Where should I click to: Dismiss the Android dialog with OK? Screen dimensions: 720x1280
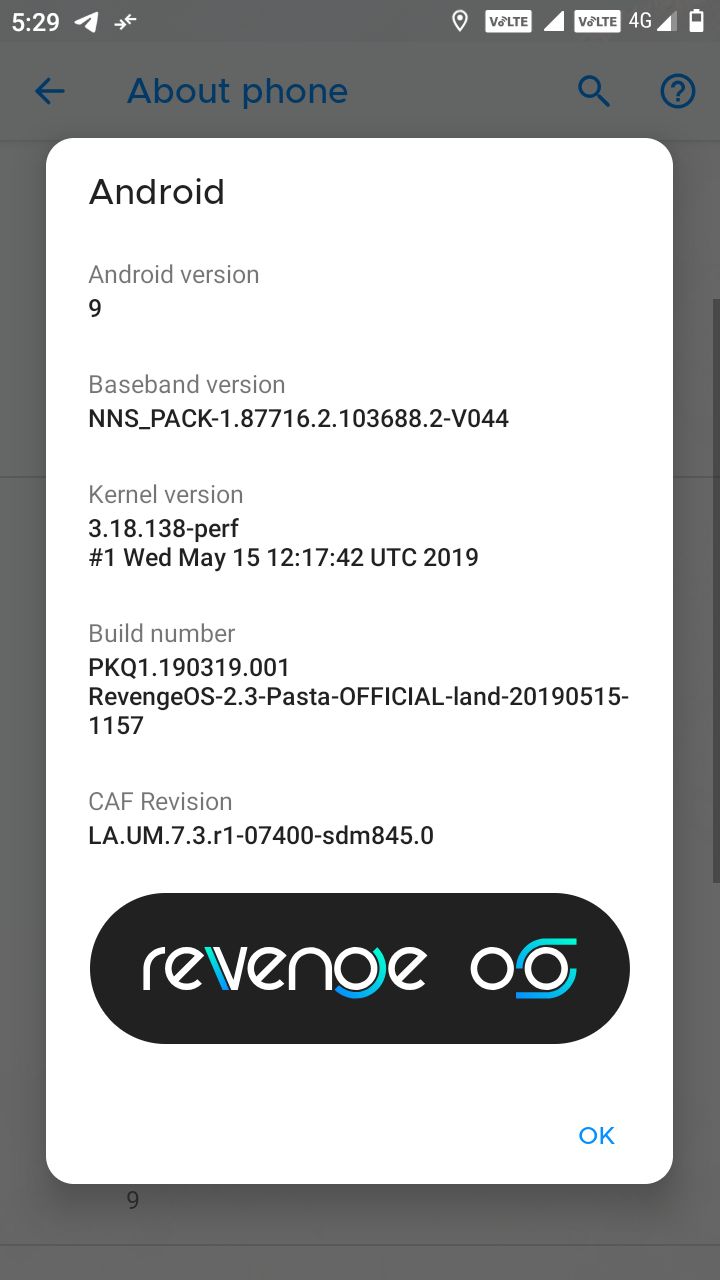coord(596,1135)
